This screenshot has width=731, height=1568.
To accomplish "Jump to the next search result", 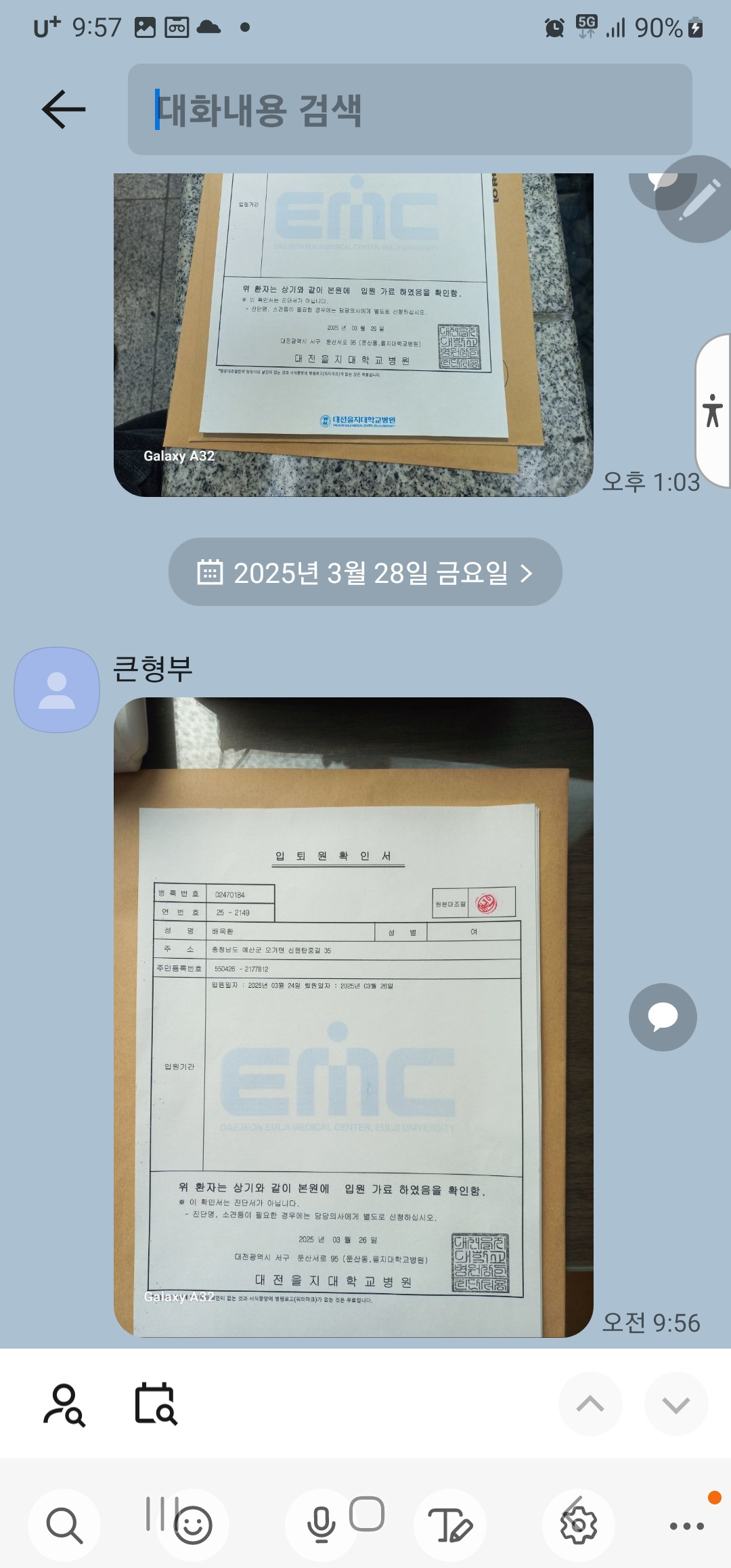I will (675, 1405).
